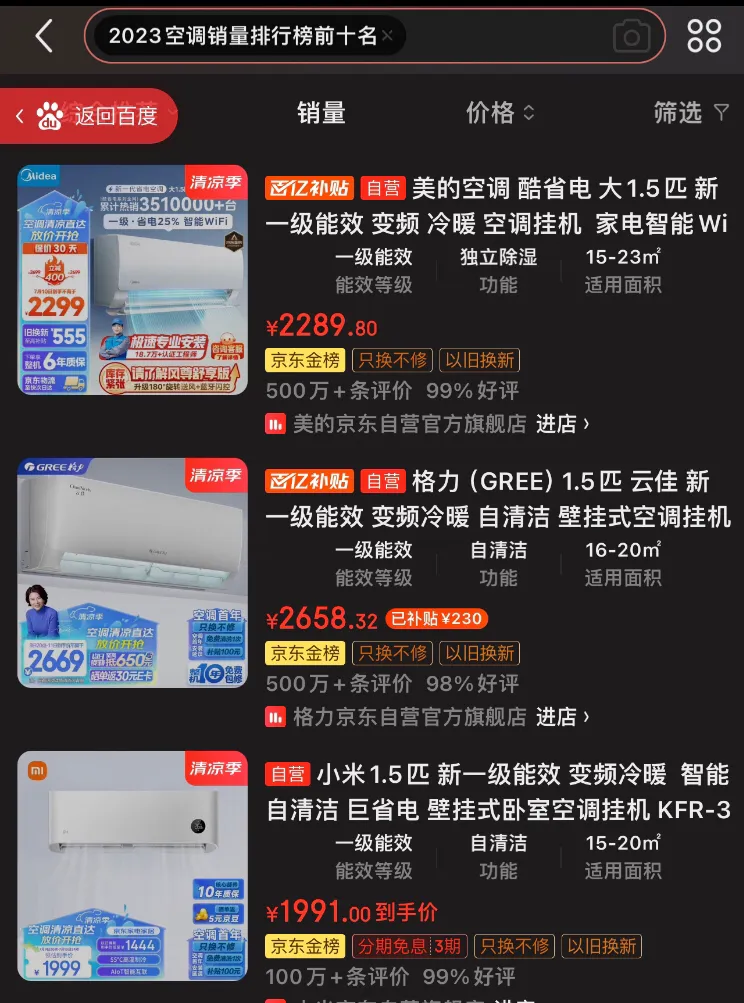Clear the search term chip 2023空调销量排行榜前十名
Screen dimensions: 744x1003
tap(387, 36)
